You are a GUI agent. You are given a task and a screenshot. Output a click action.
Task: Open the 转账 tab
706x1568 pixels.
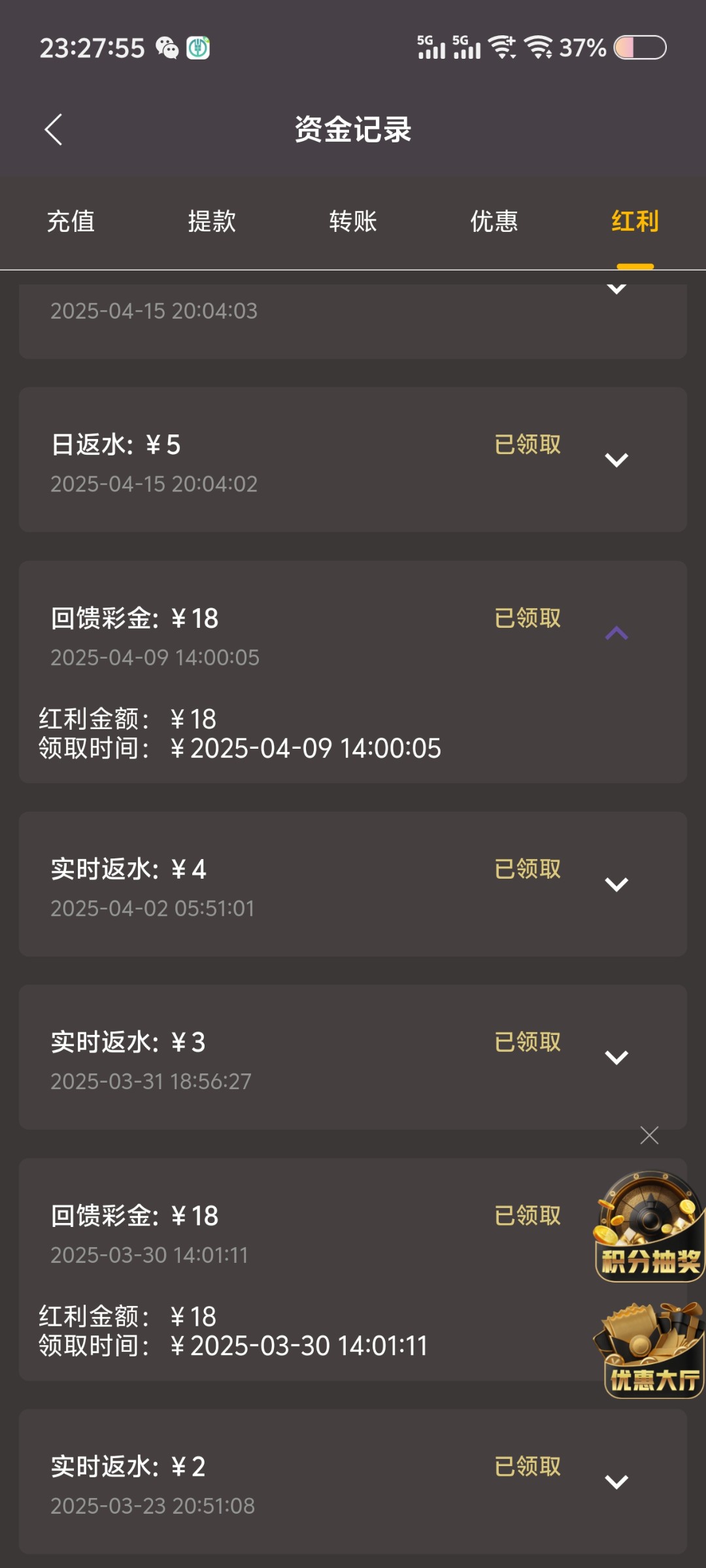[352, 222]
